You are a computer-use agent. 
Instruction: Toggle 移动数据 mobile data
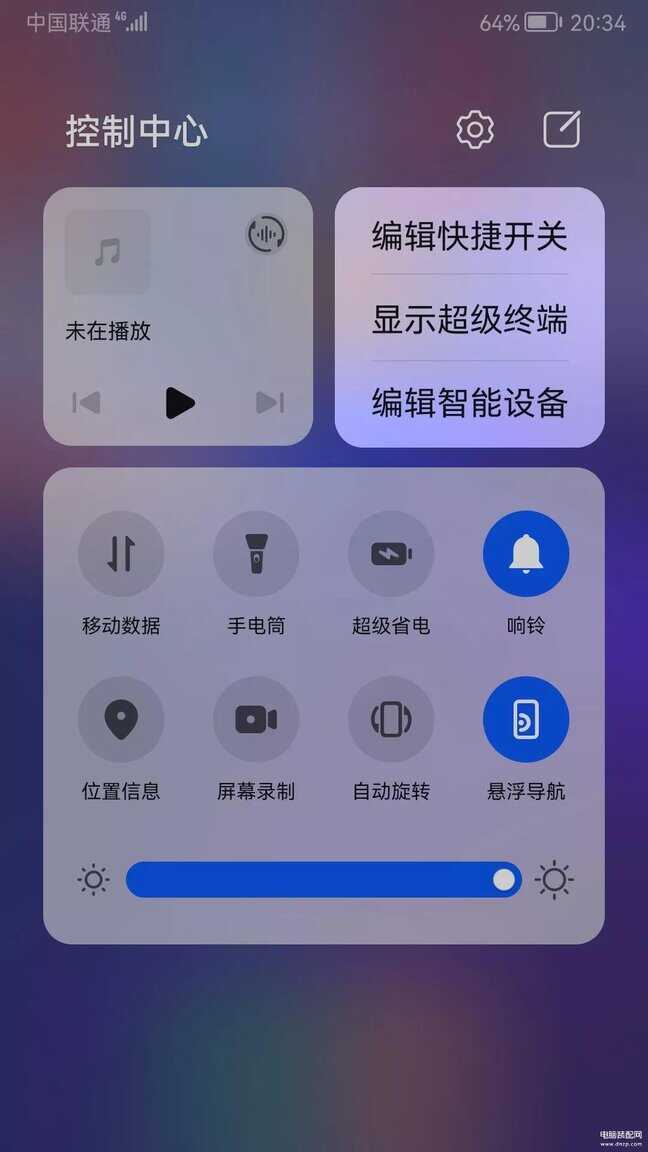pyautogui.click(x=121, y=554)
